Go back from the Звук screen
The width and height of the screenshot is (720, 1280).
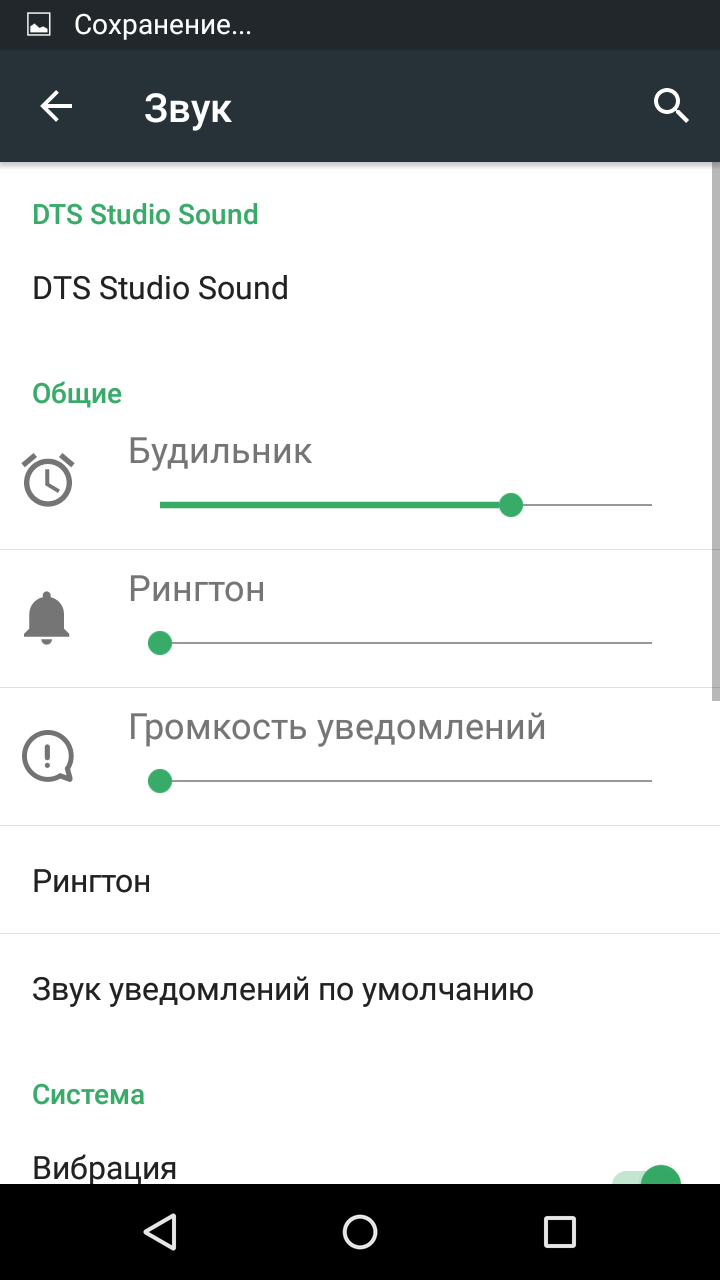point(56,106)
